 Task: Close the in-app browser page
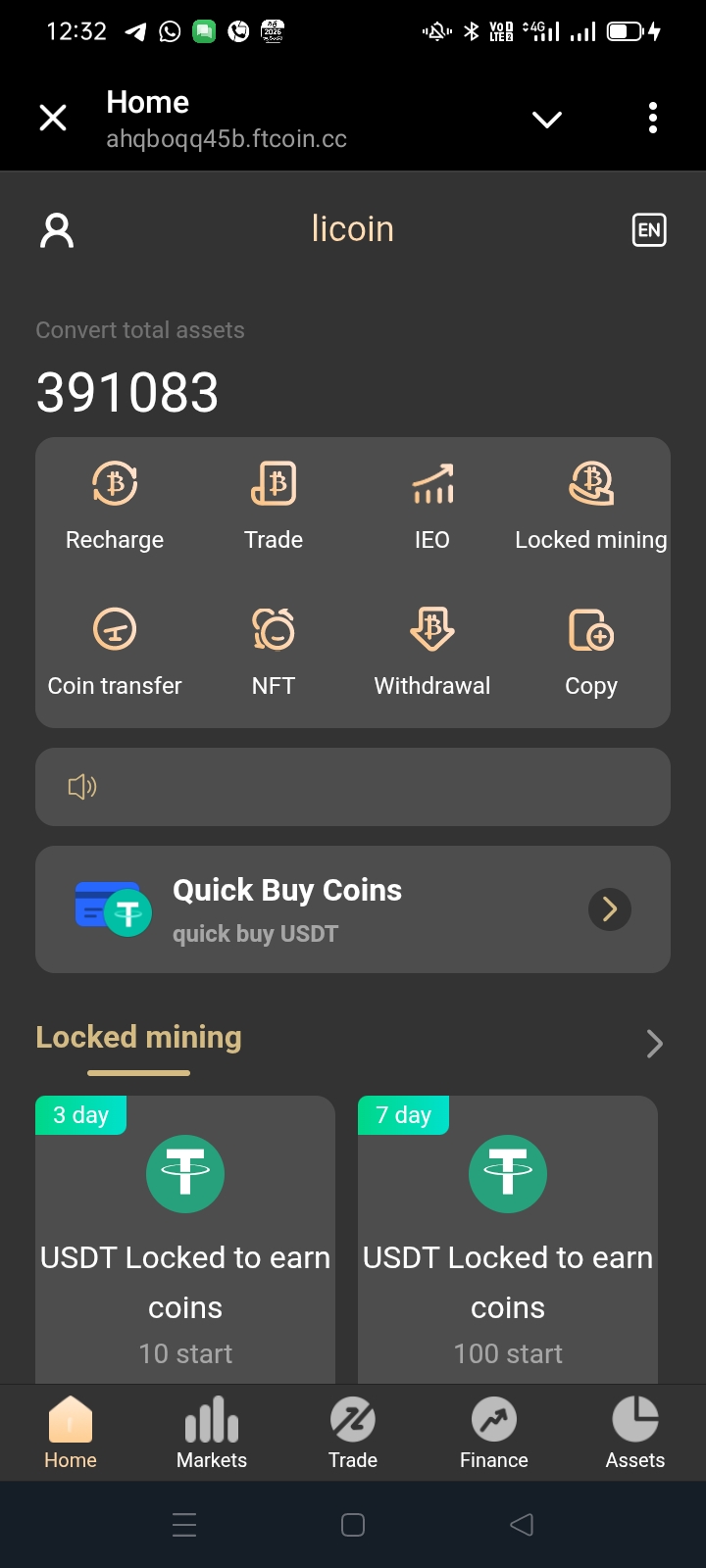[53, 119]
